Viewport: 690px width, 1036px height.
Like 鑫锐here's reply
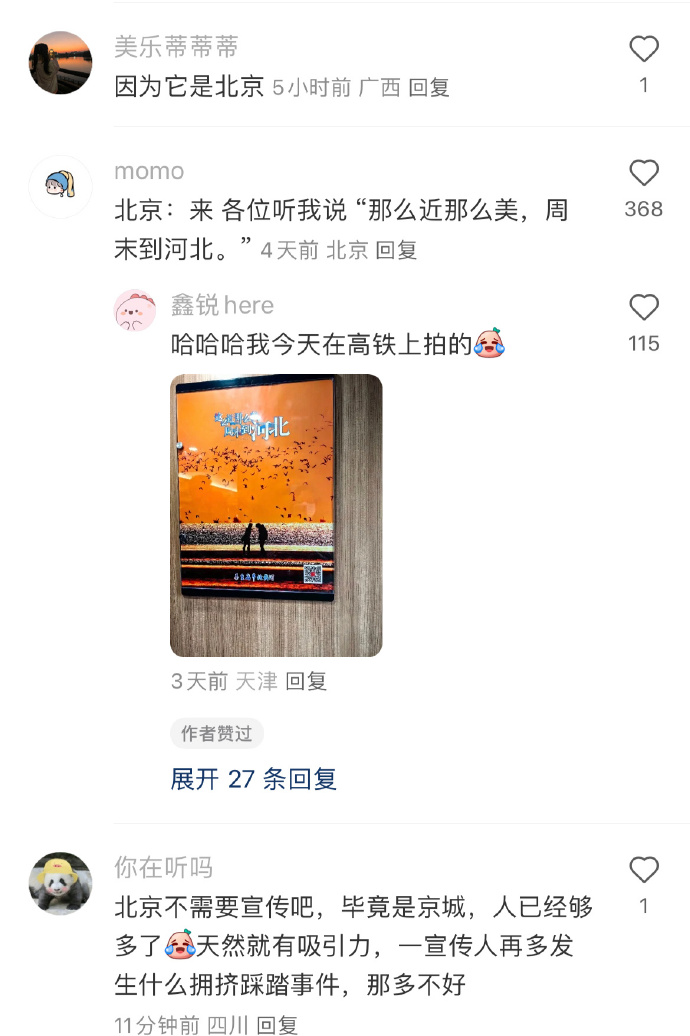(644, 308)
